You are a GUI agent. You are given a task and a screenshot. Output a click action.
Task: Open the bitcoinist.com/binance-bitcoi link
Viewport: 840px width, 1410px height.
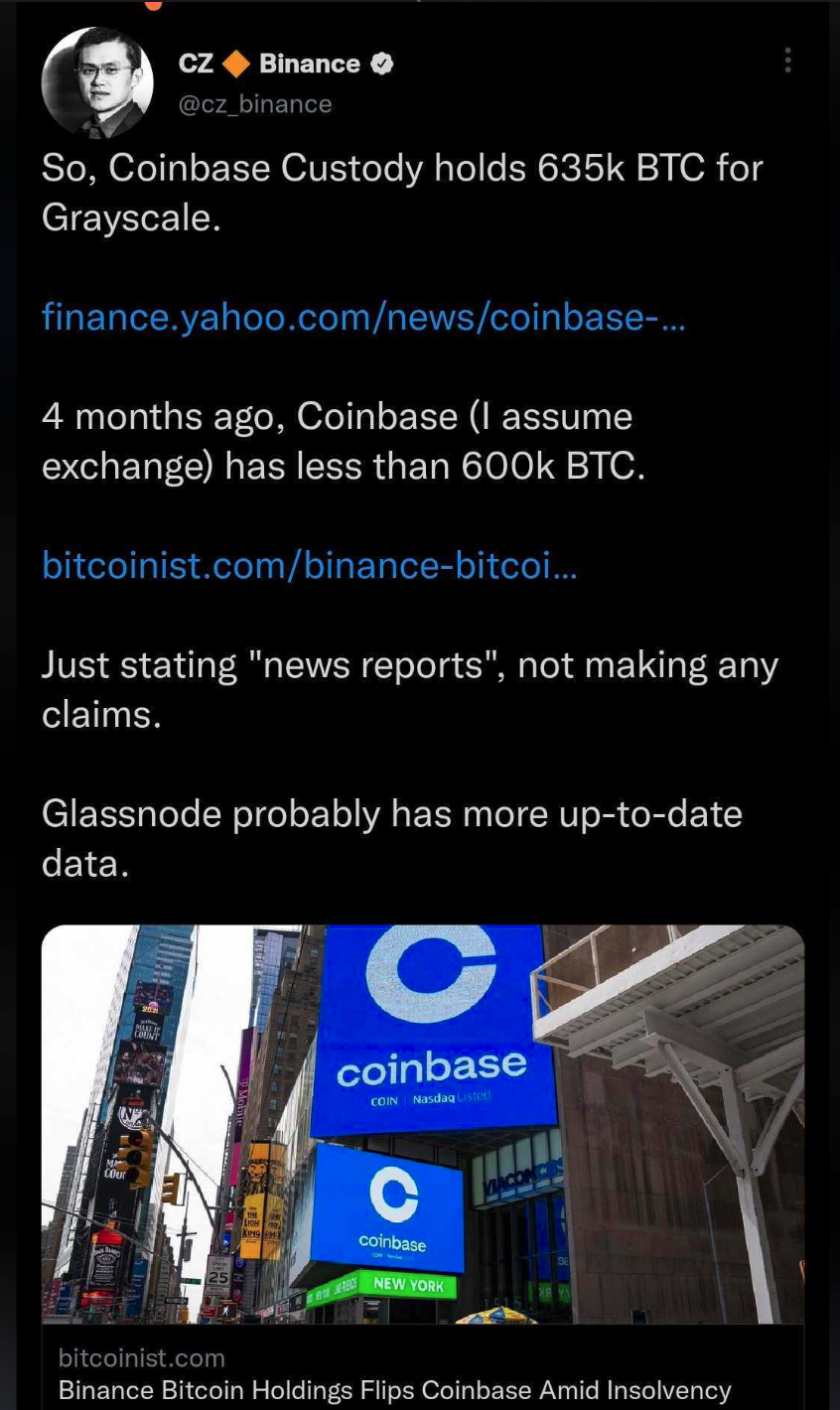click(309, 565)
